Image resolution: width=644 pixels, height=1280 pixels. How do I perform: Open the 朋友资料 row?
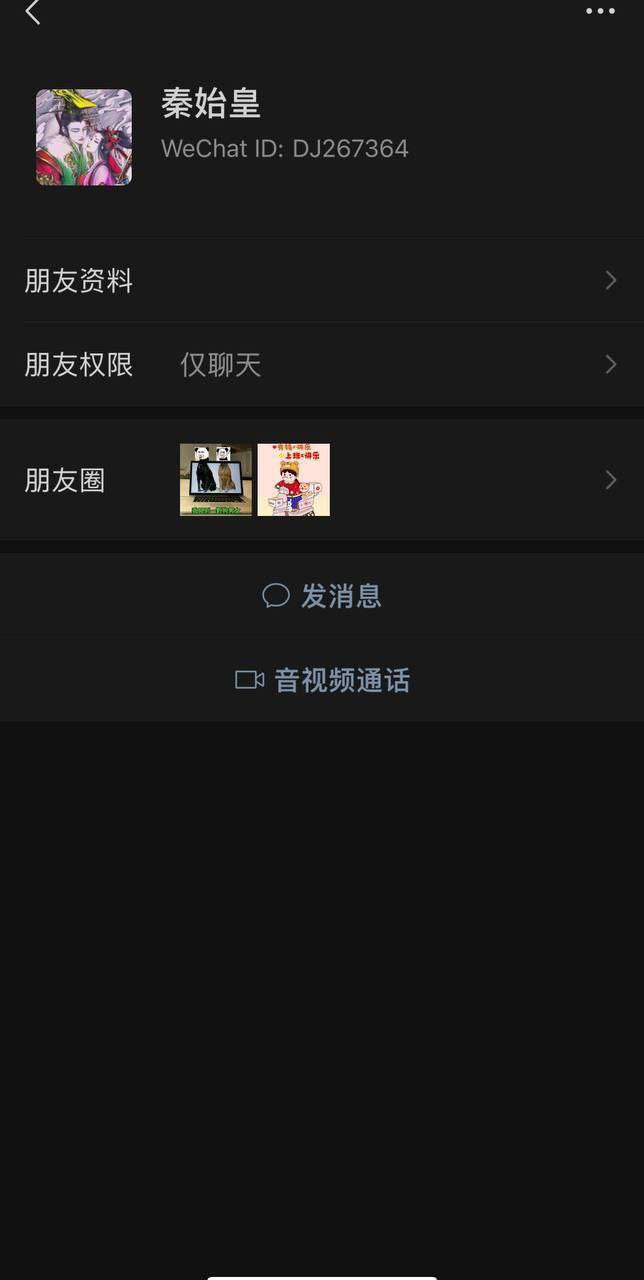tap(322, 281)
